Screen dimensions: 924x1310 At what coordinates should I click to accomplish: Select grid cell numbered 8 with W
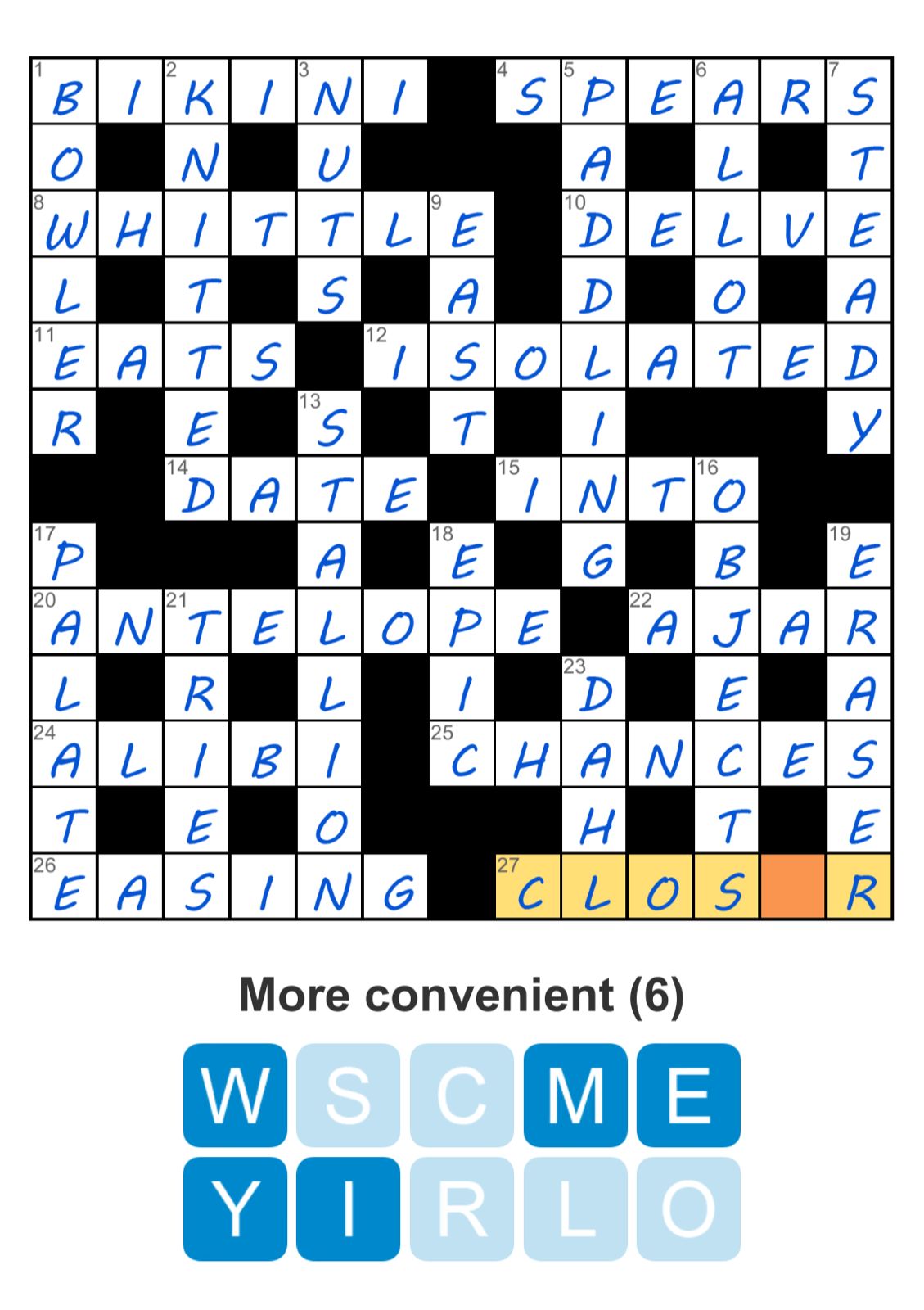[65, 224]
